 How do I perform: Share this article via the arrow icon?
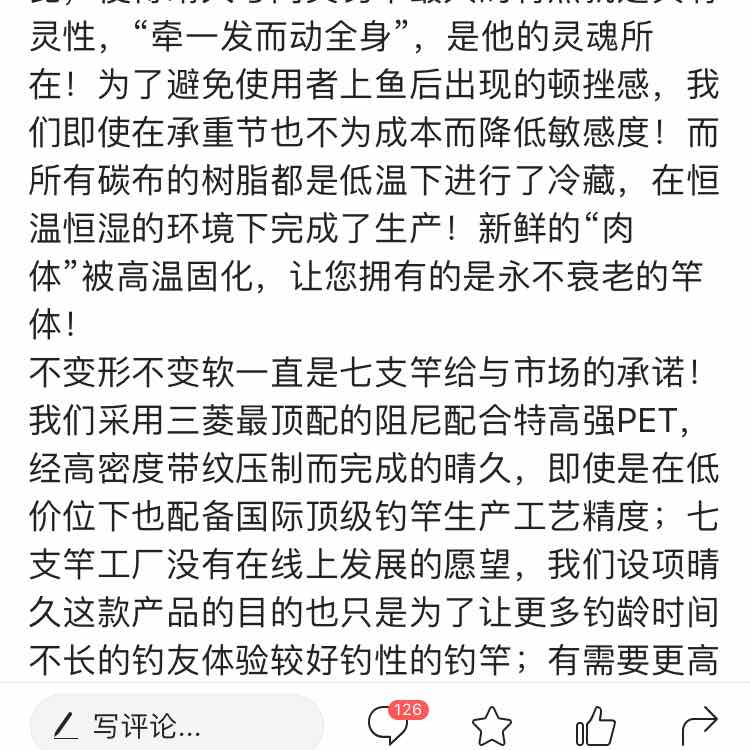pos(699,725)
